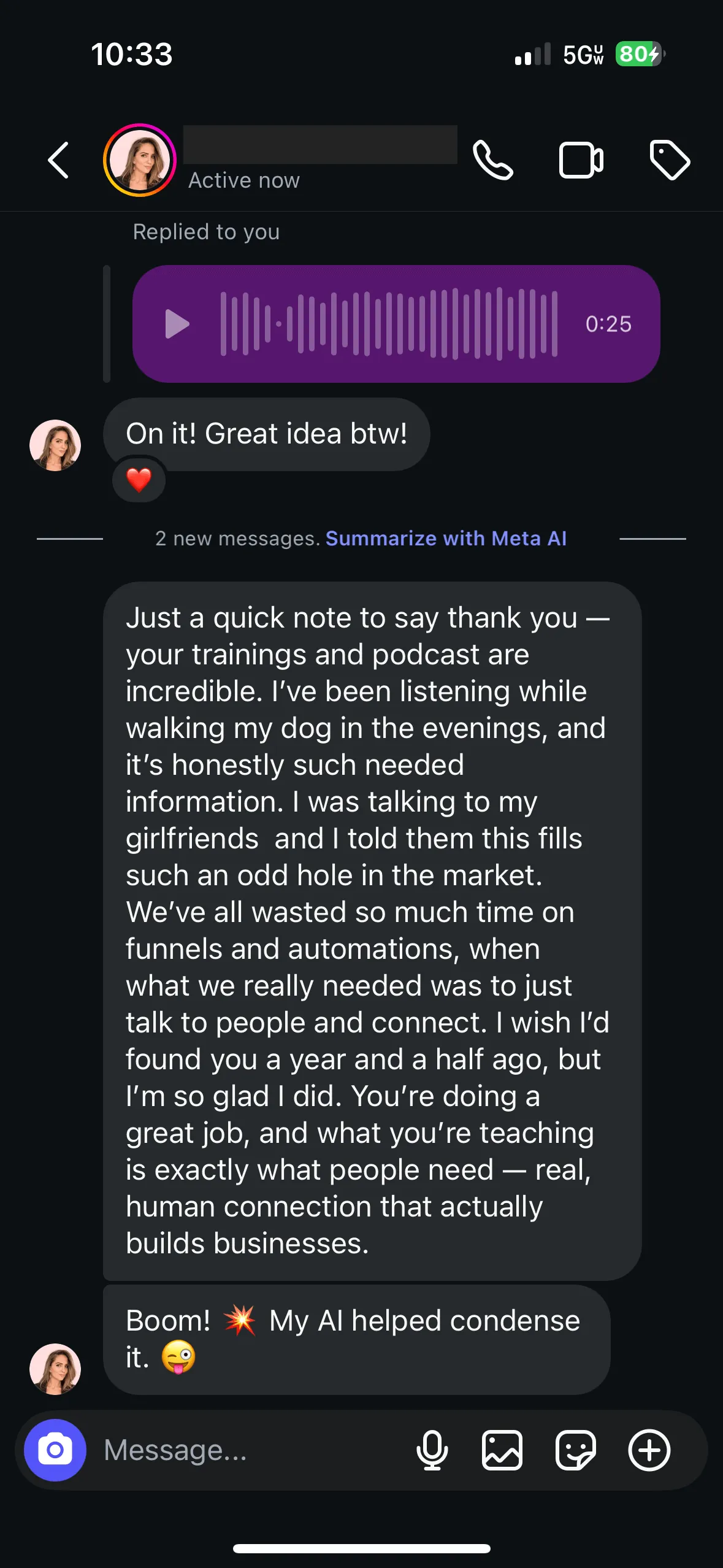Play the 0:25 voice message
Screen dimensions: 723x1568
pyautogui.click(x=177, y=324)
